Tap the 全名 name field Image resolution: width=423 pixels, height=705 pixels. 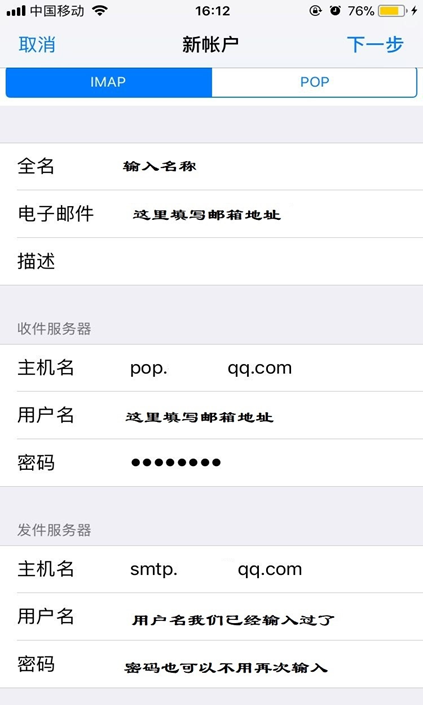(x=211, y=166)
